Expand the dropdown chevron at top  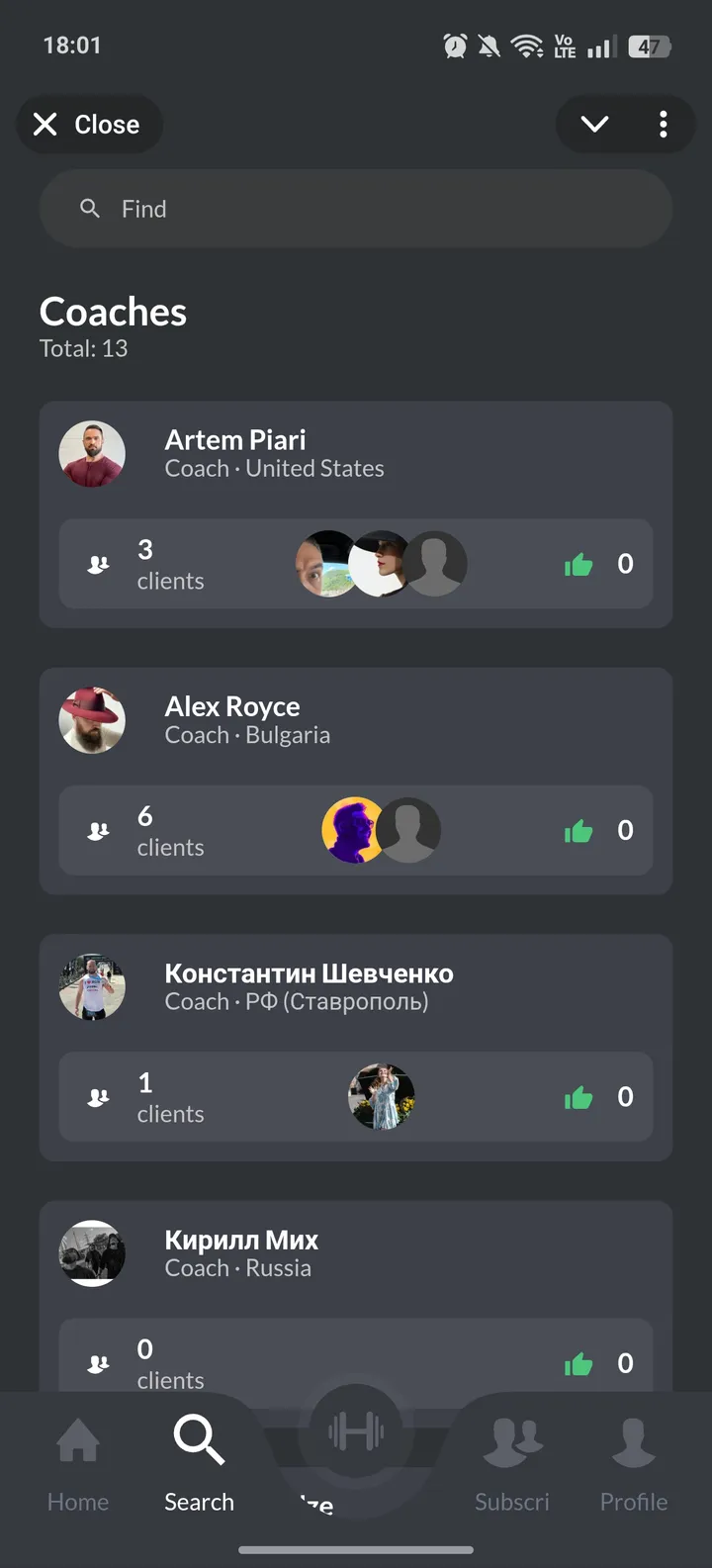tap(594, 125)
